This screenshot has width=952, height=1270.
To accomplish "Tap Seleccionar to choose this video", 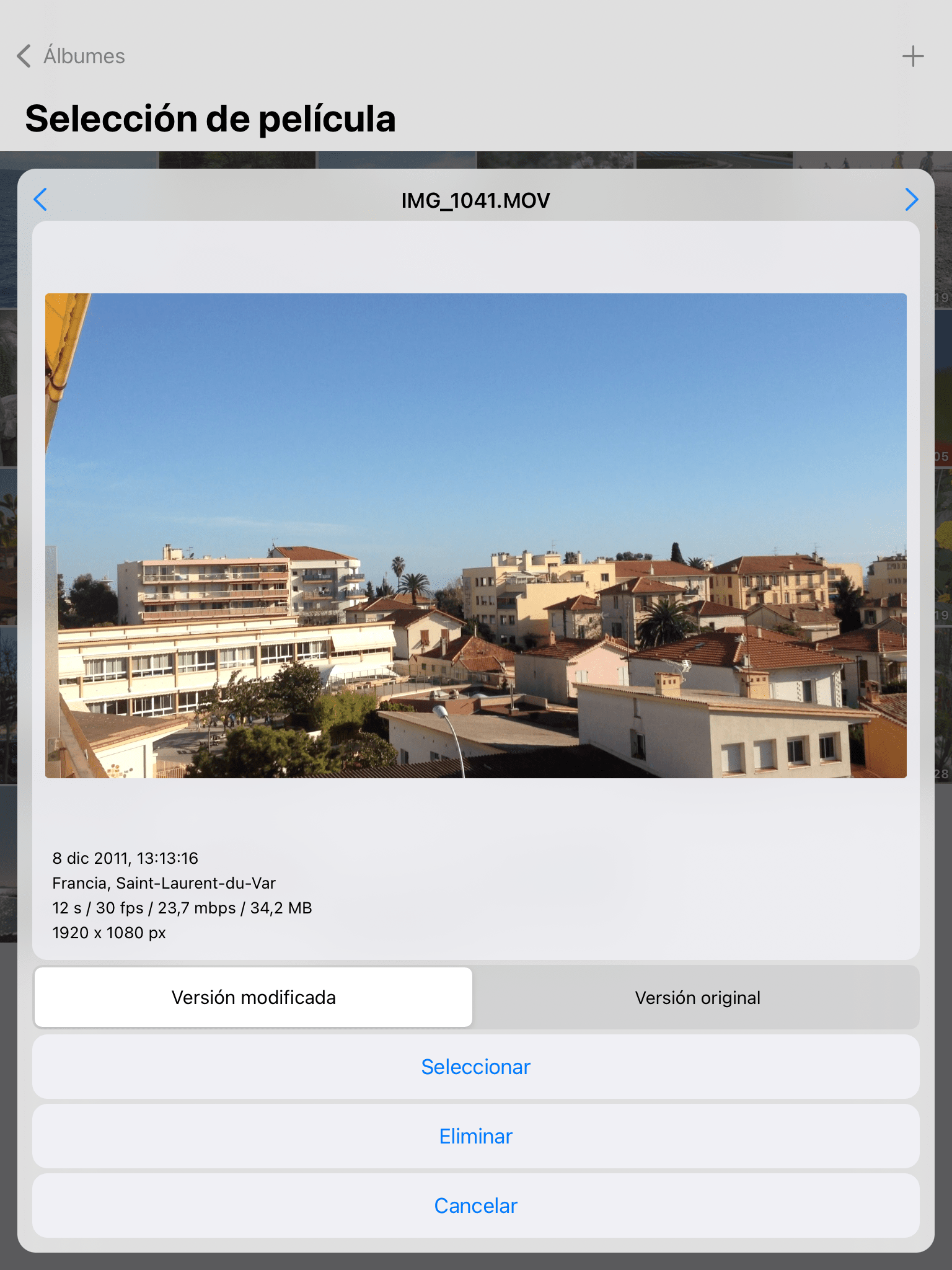I will pyautogui.click(x=476, y=1067).
